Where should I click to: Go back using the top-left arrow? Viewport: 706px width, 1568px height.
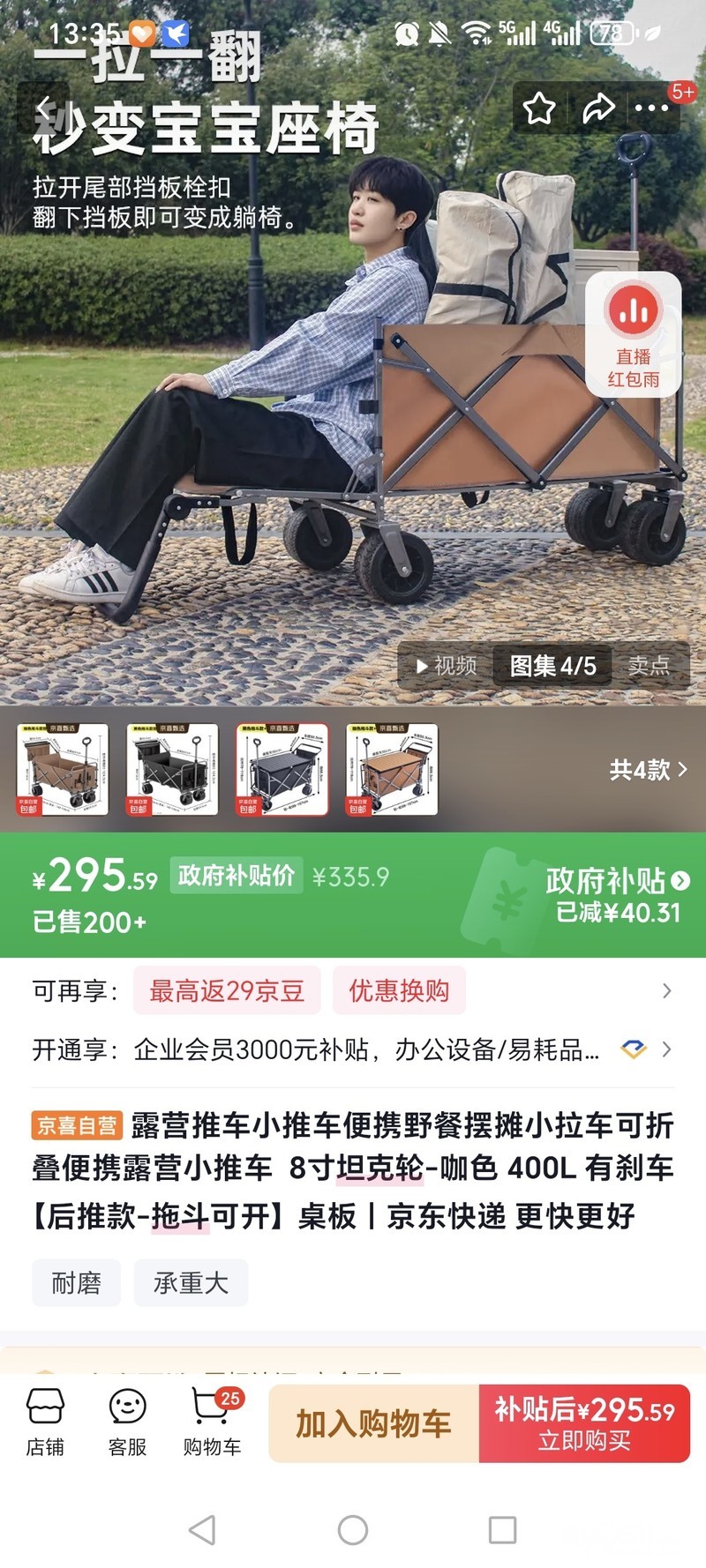tap(44, 109)
